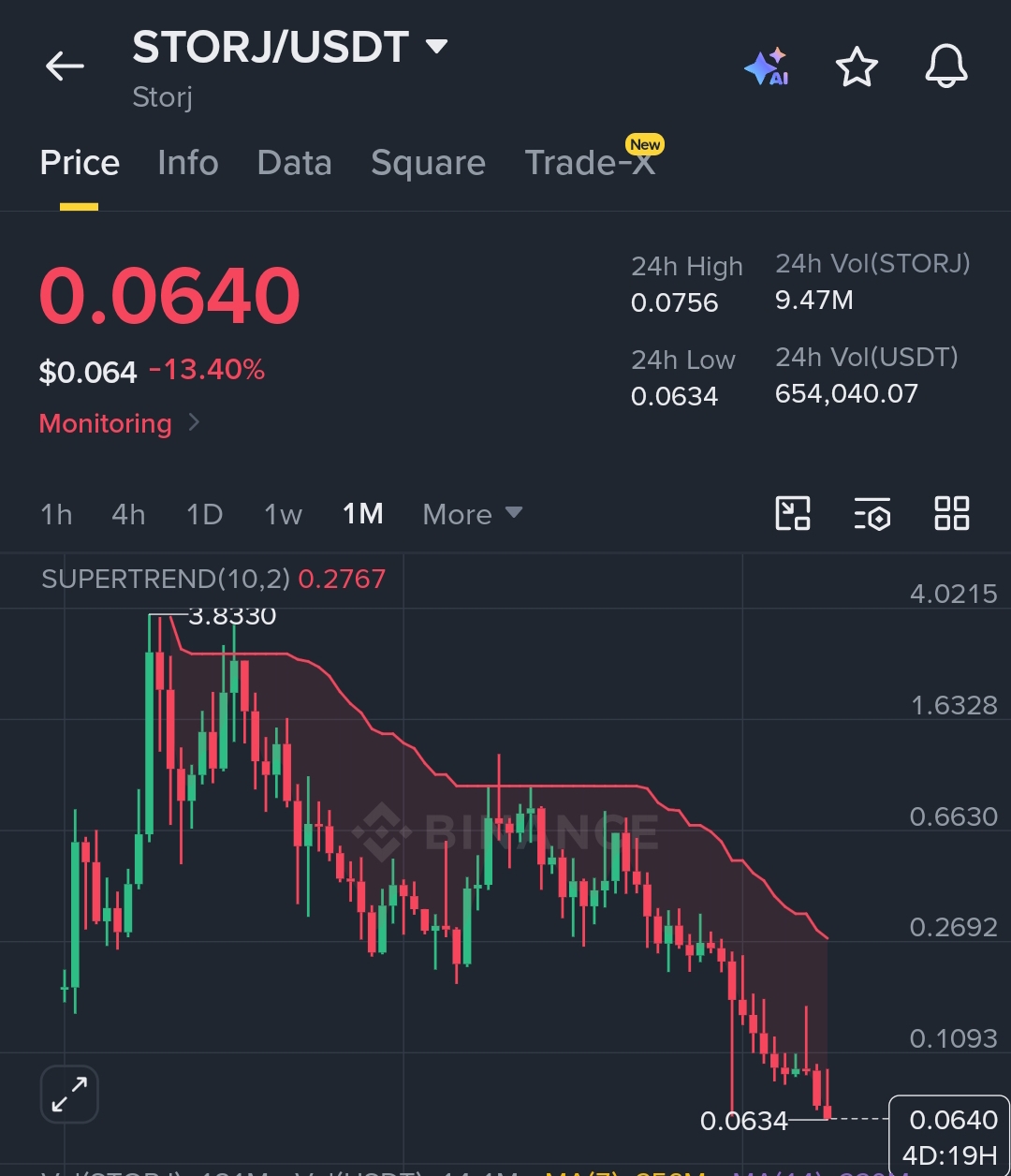1011x1176 pixels.
Task: Select the 1w chart interval
Action: click(x=283, y=514)
